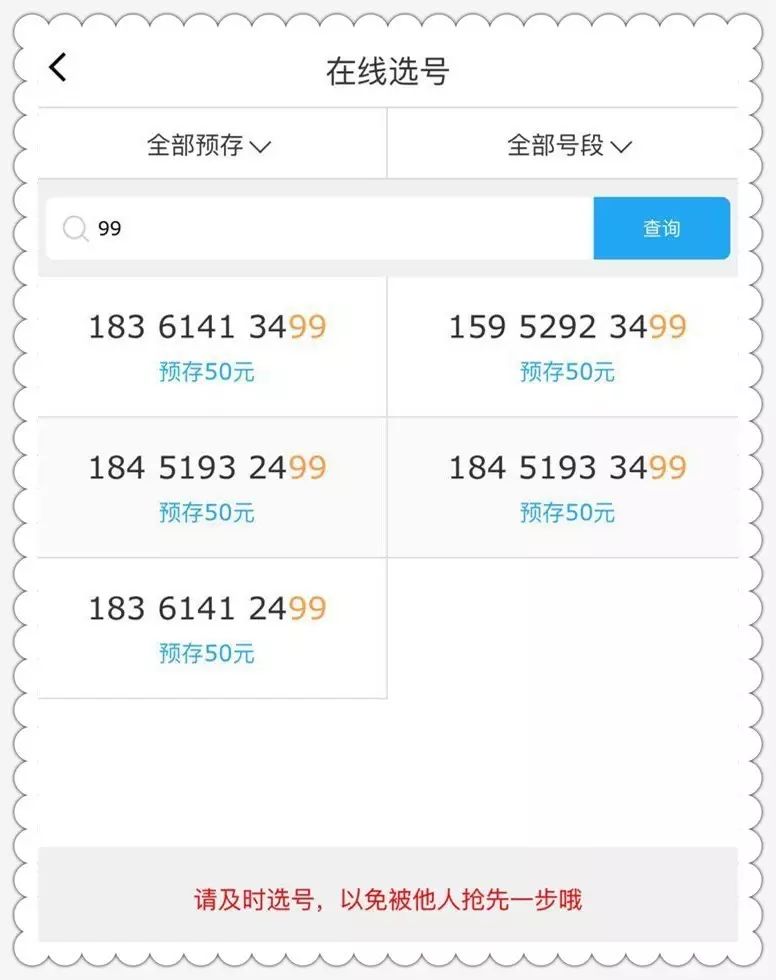Go back using the top-left arrow
Screen dimensions: 776x980
click(x=58, y=68)
